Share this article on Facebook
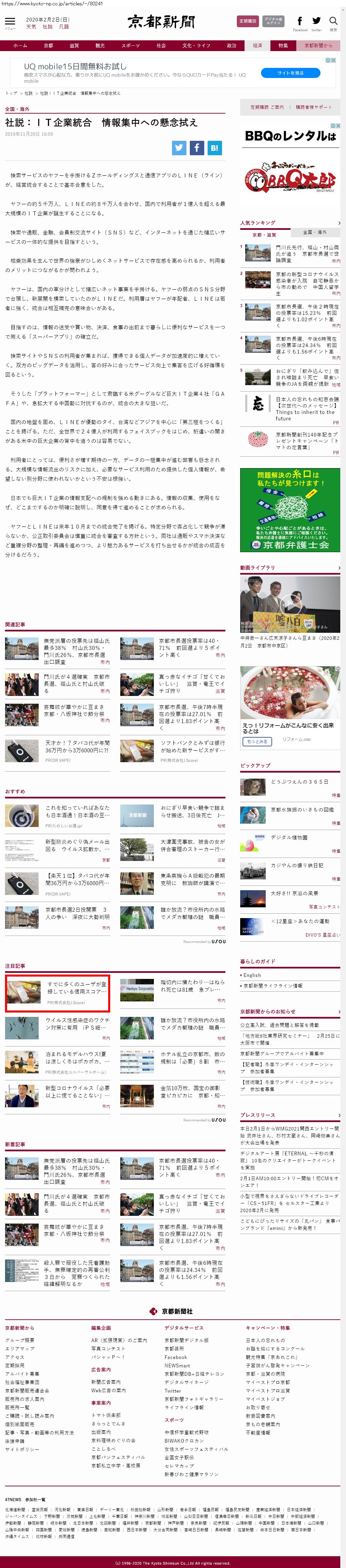The height and width of the screenshot is (1568, 346). (197, 147)
